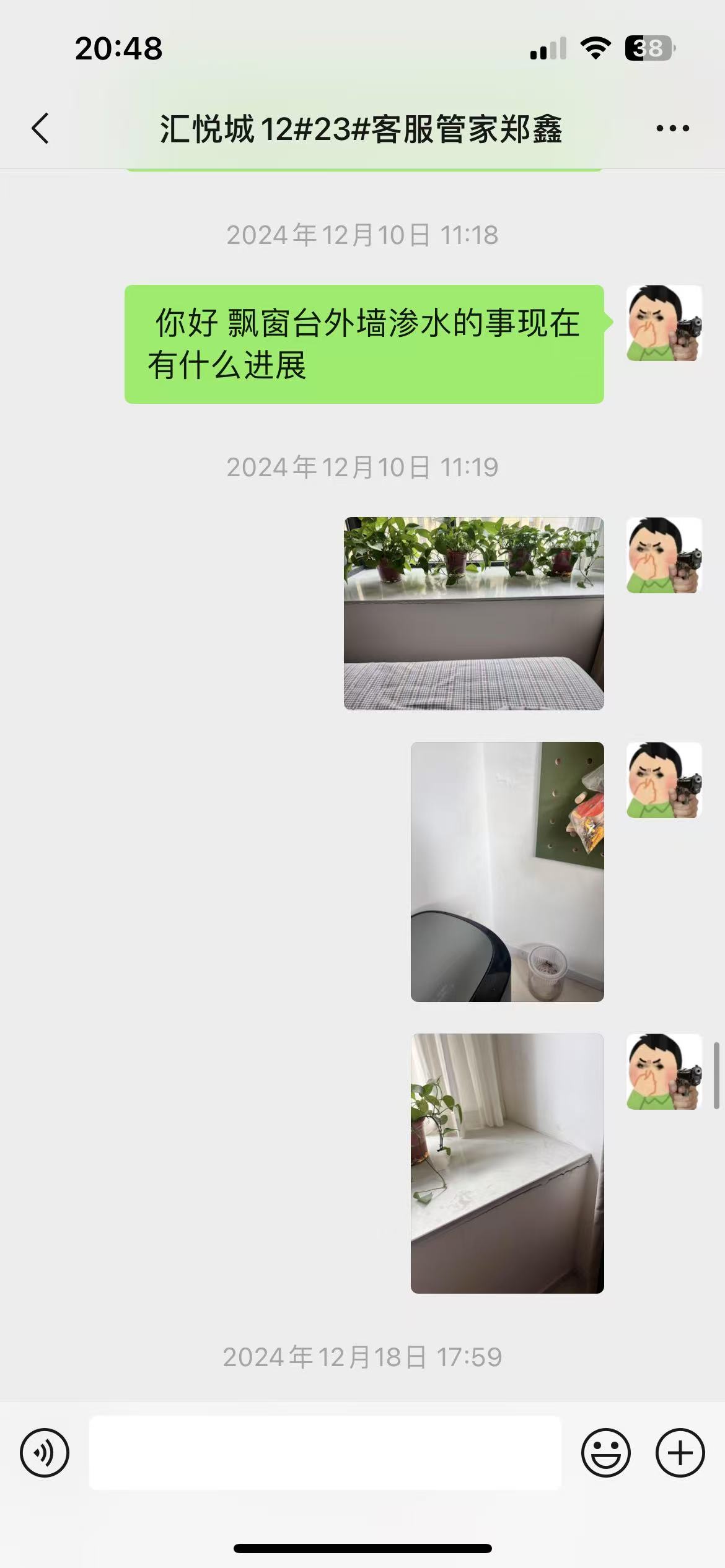The width and height of the screenshot is (725, 1568).
Task: Open the emoji sticker panel
Action: tap(605, 1453)
